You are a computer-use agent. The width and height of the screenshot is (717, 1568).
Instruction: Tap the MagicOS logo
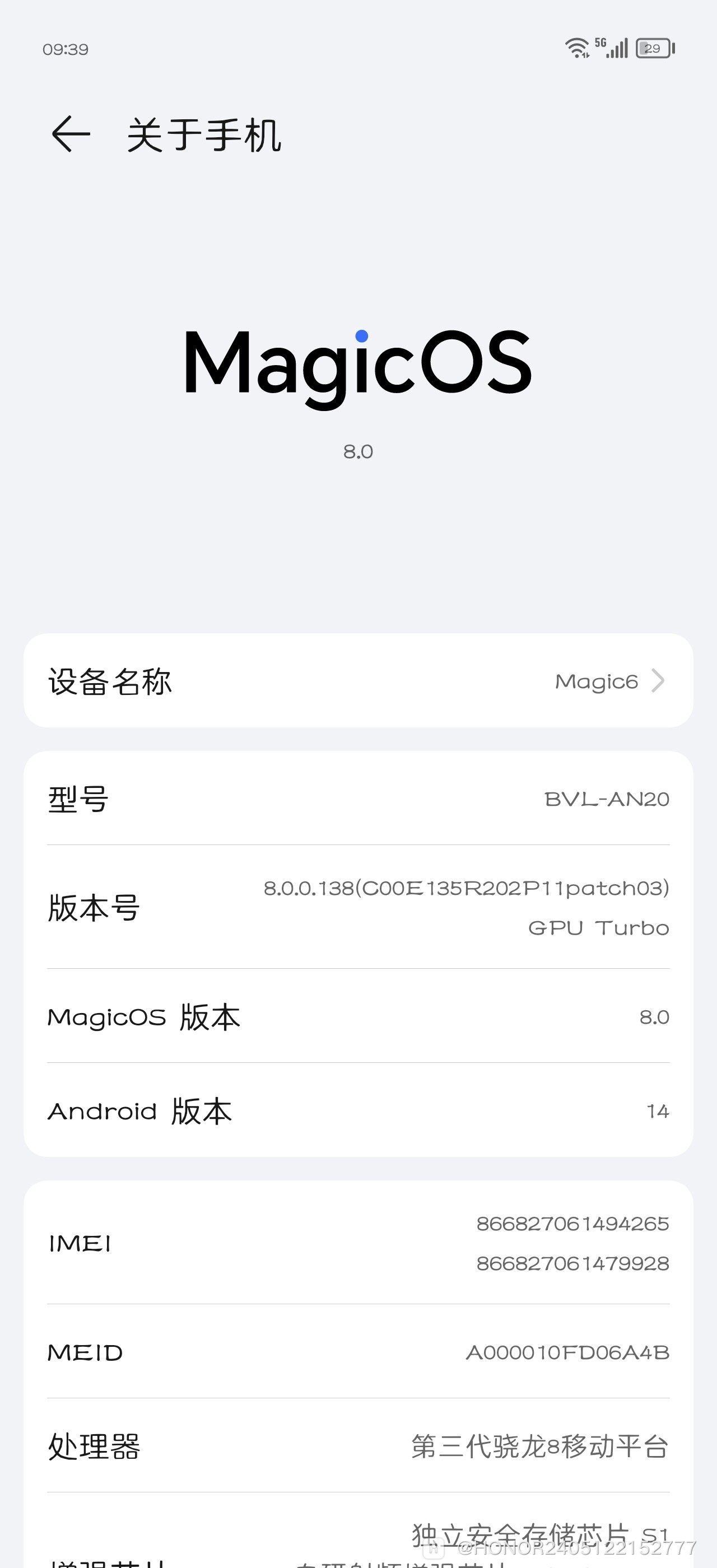coord(358,363)
